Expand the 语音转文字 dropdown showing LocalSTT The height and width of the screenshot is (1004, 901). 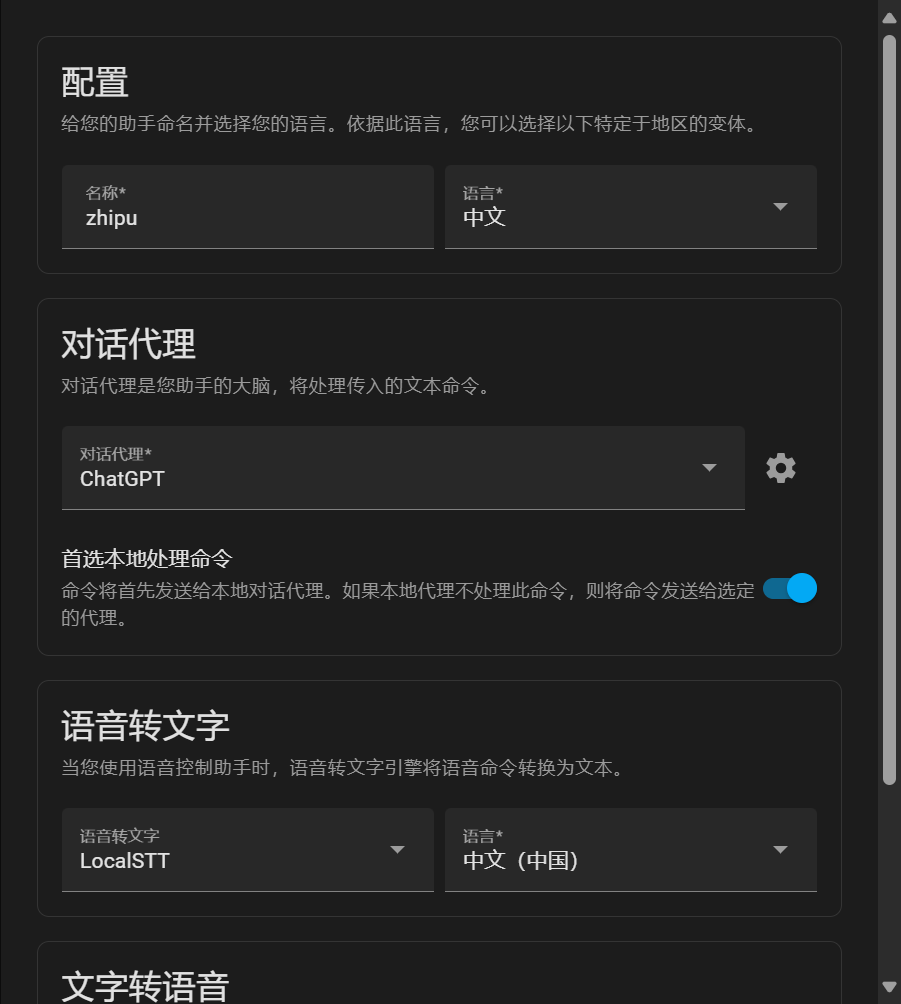pos(247,850)
